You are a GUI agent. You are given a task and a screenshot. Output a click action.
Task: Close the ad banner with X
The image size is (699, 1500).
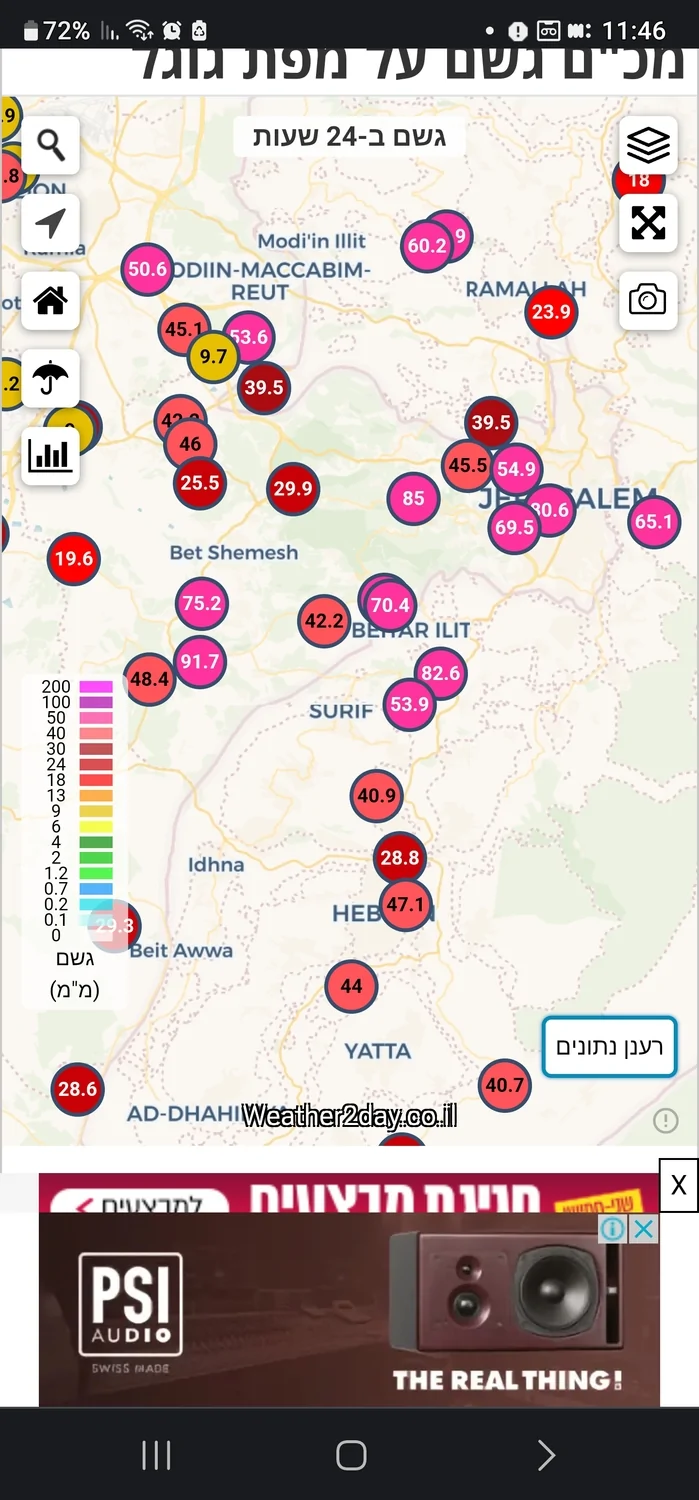pyautogui.click(x=678, y=1185)
